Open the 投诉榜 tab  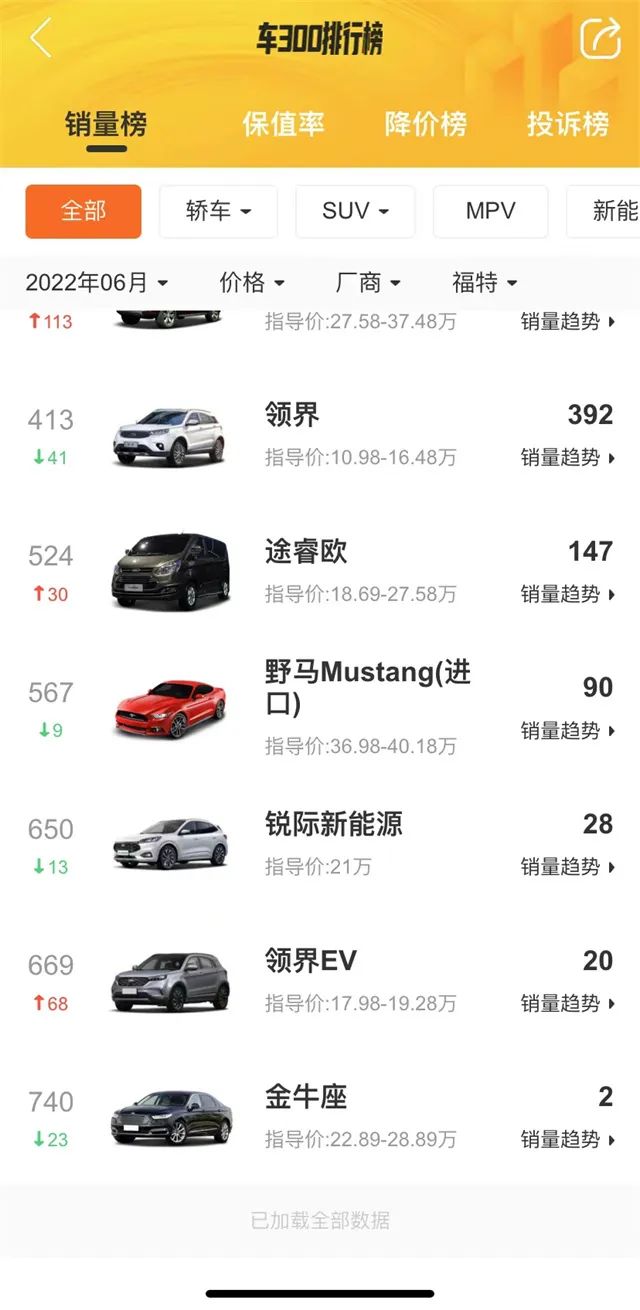(568, 124)
